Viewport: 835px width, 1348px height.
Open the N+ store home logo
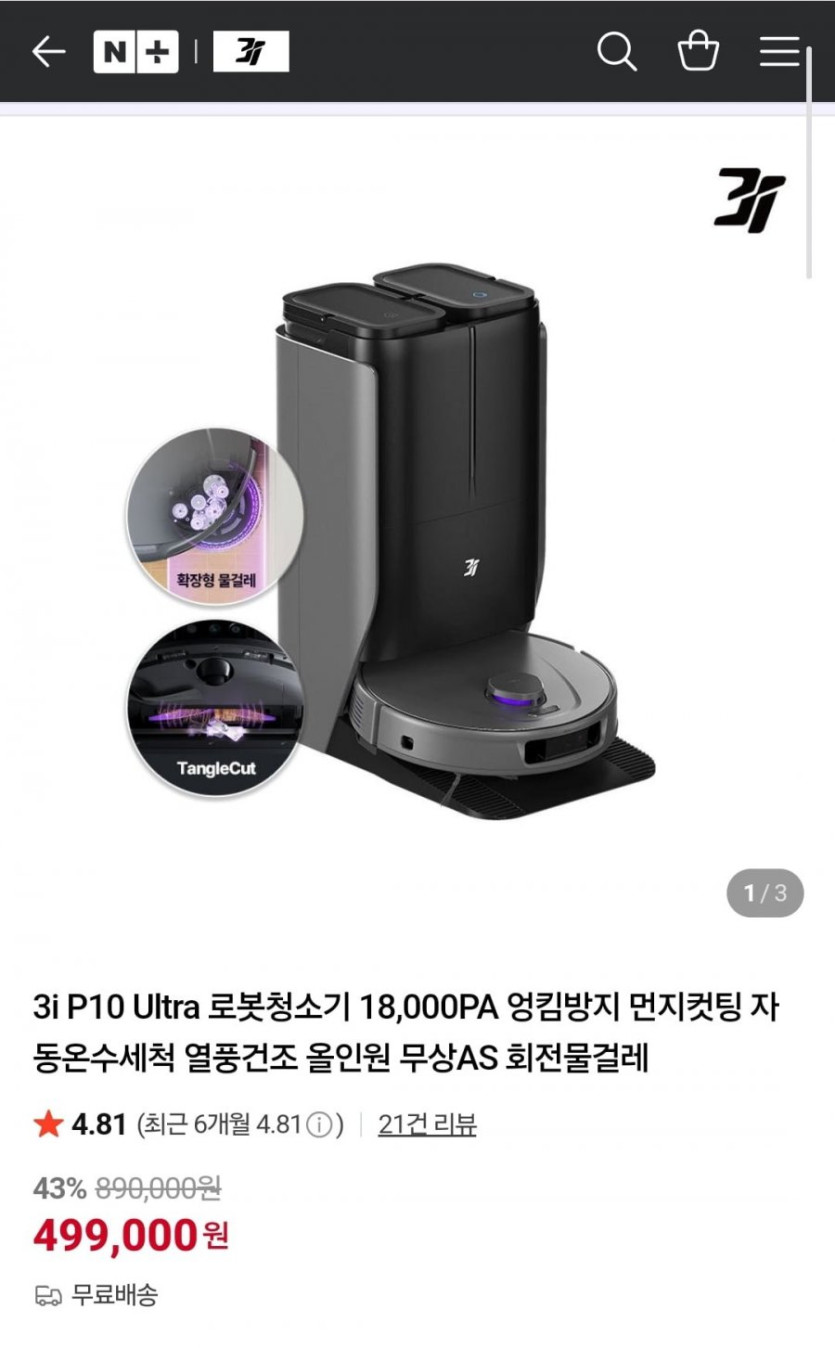(135, 52)
